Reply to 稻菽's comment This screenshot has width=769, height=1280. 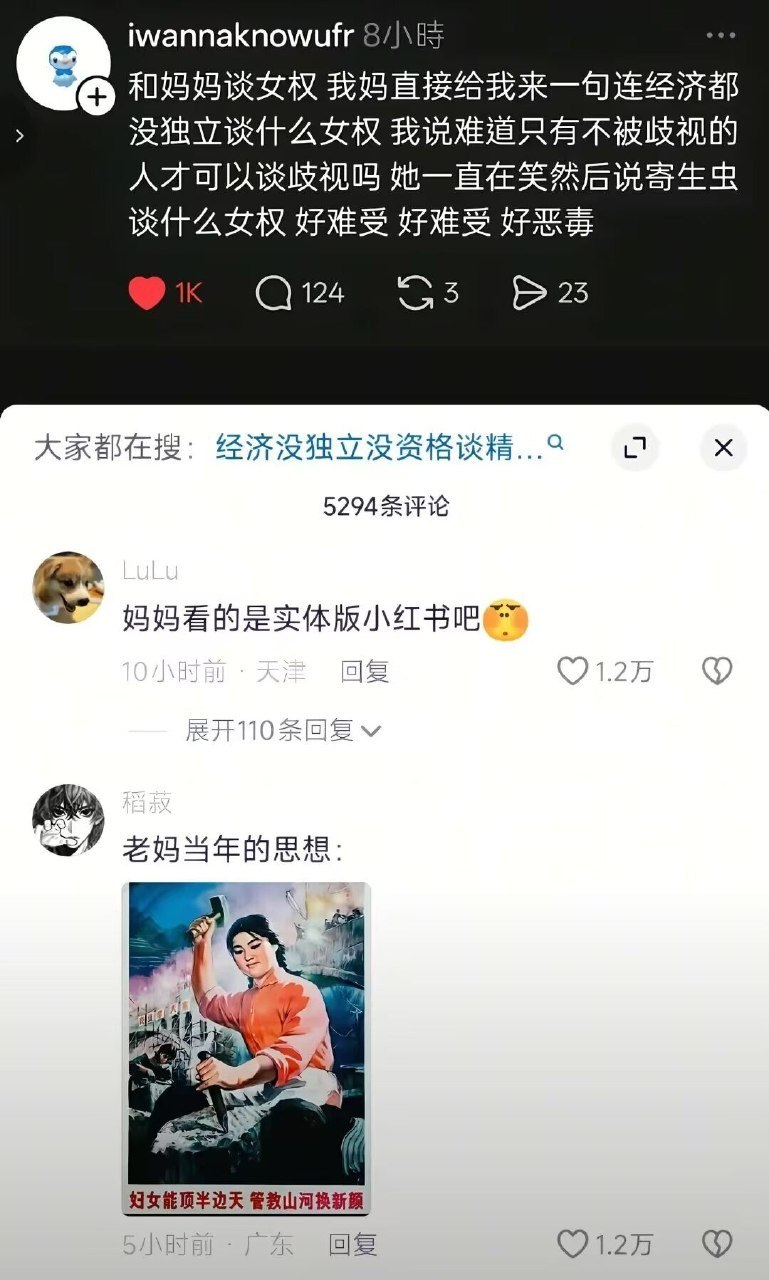click(353, 1244)
